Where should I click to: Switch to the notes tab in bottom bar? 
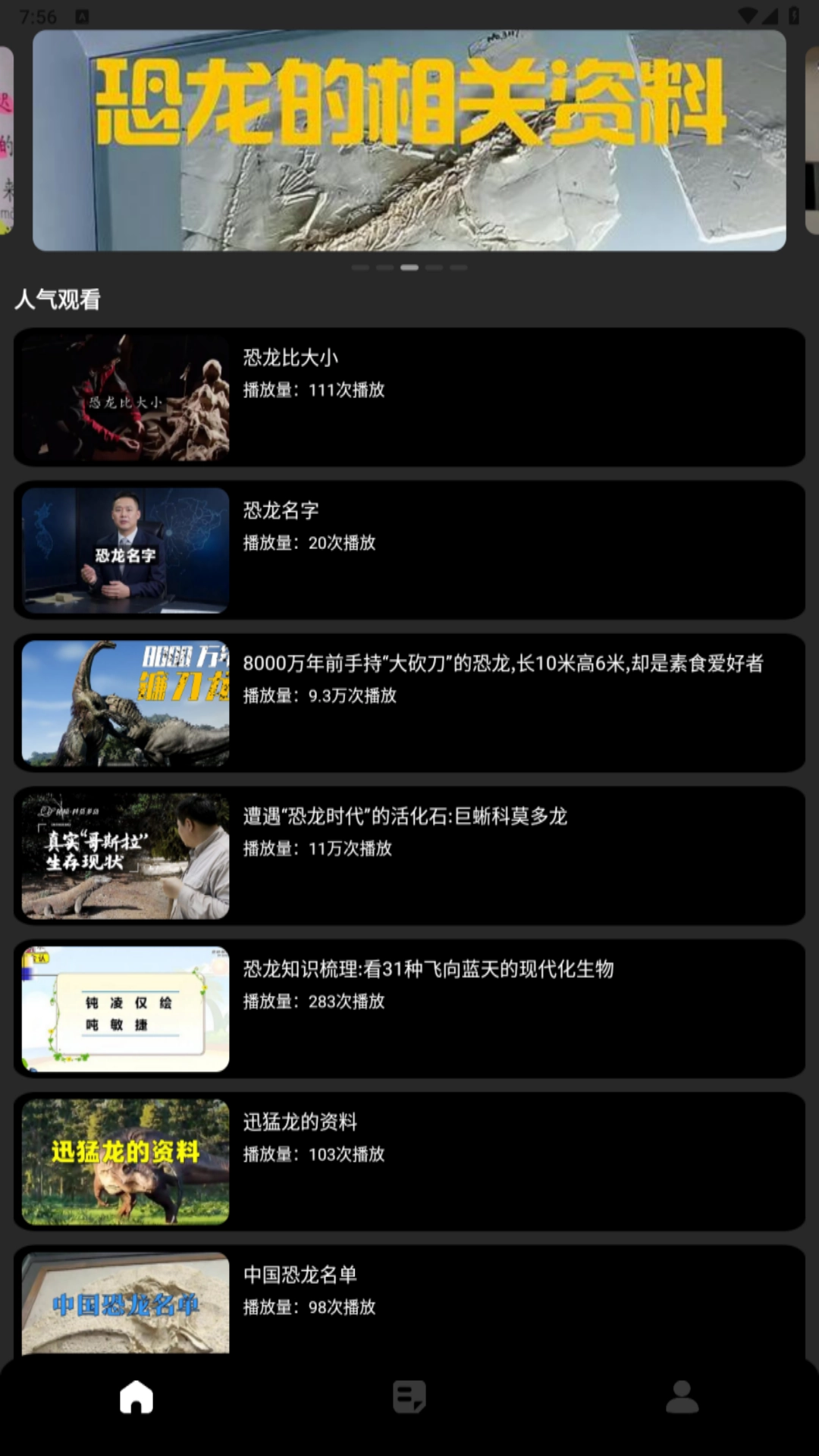pos(409,1397)
